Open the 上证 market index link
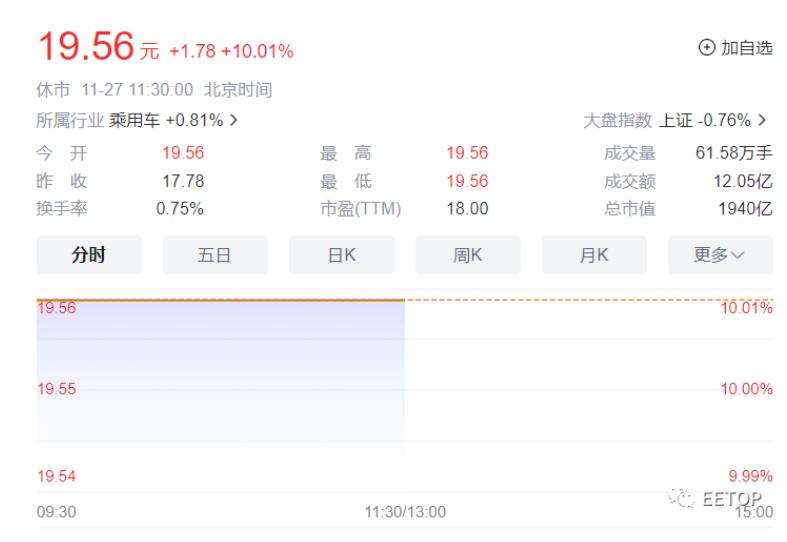The width and height of the screenshot is (787, 542). click(x=710, y=120)
